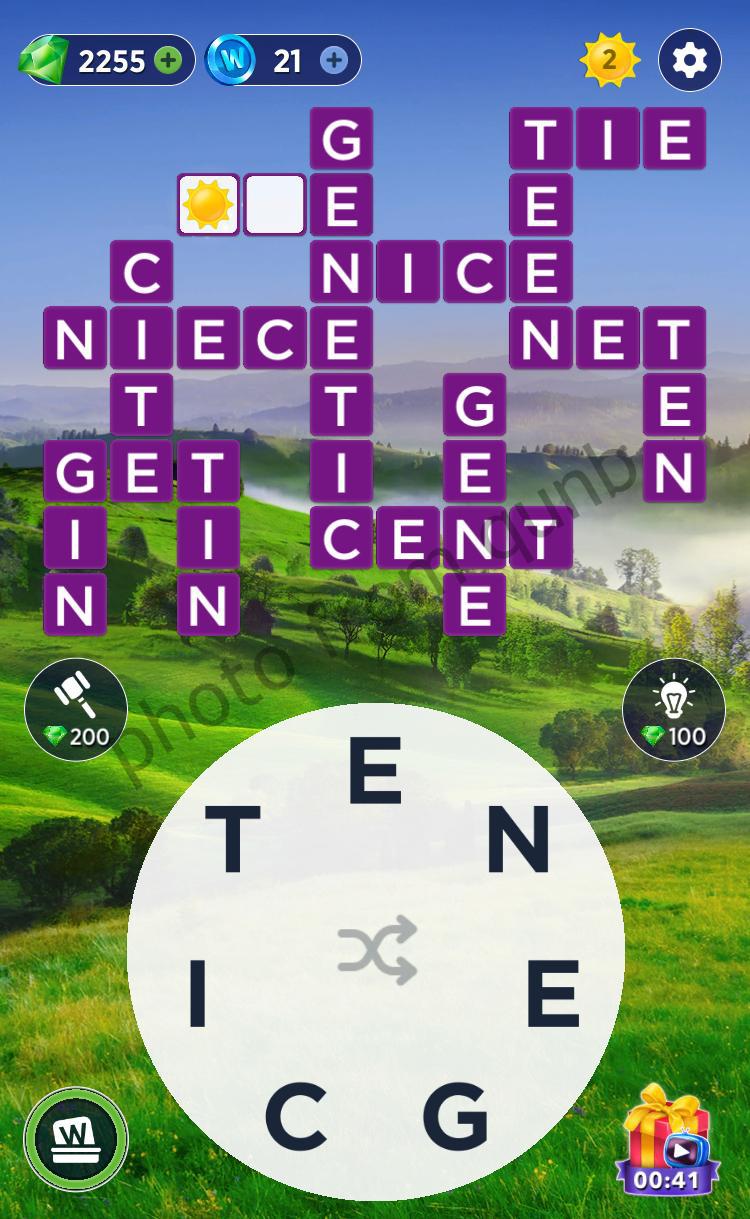Add more green gems
This screenshot has width=750, height=1219.
click(x=168, y=61)
